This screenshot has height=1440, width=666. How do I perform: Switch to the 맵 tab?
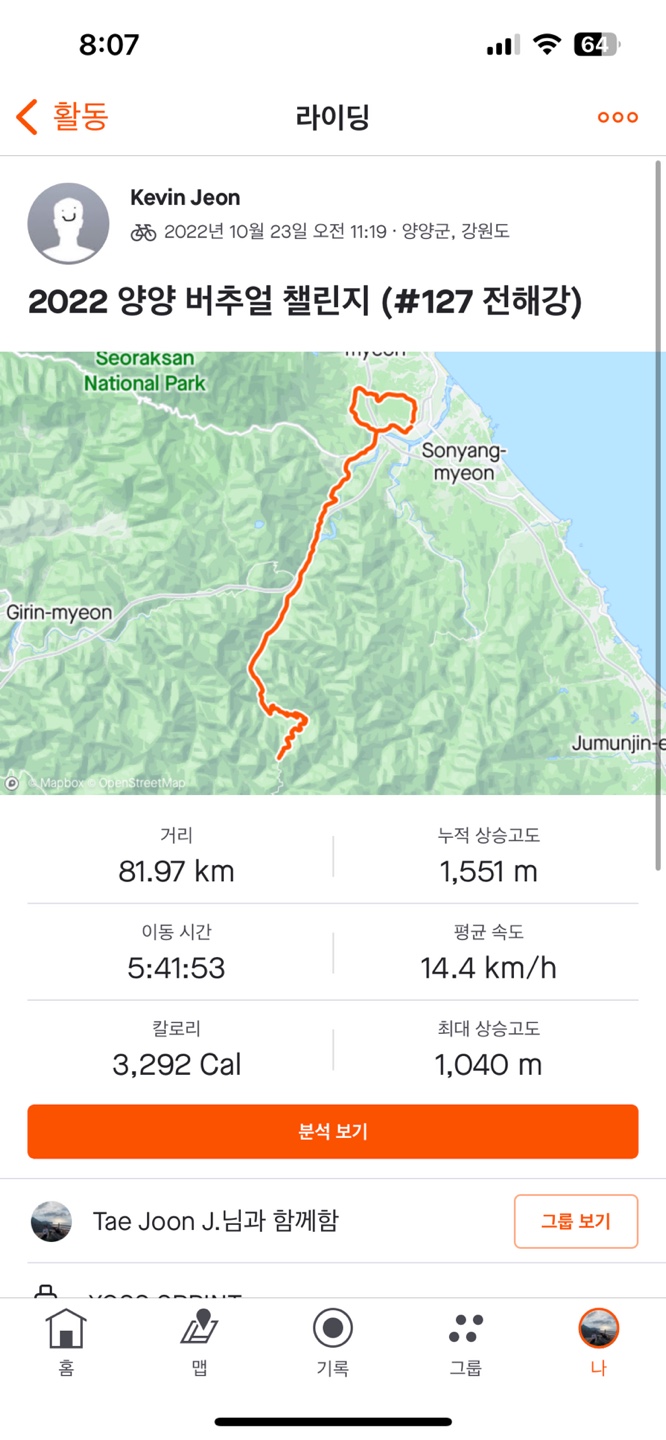199,1341
